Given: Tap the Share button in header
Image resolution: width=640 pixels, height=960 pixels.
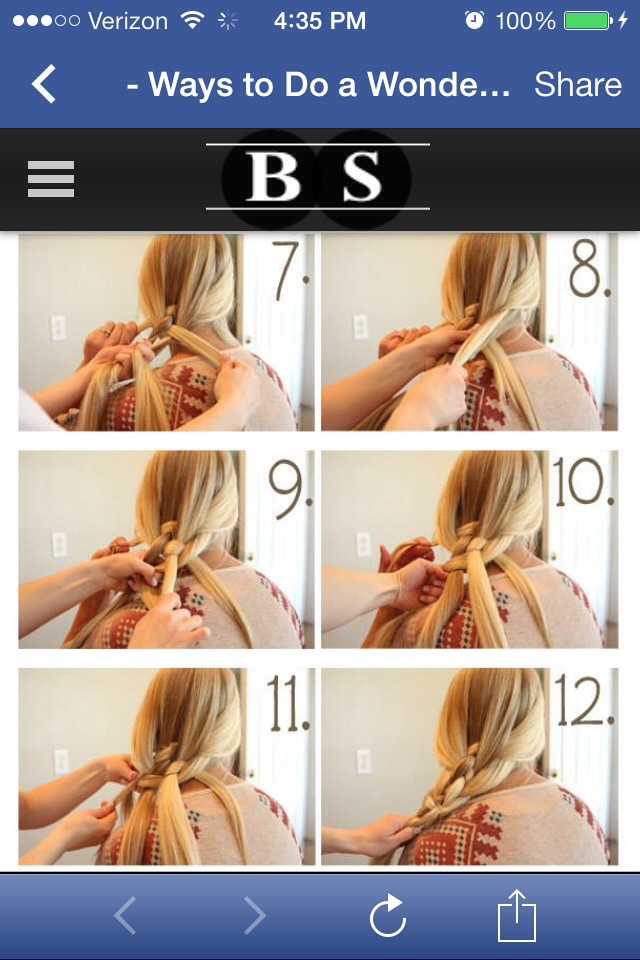Looking at the screenshot, I should point(577,85).
